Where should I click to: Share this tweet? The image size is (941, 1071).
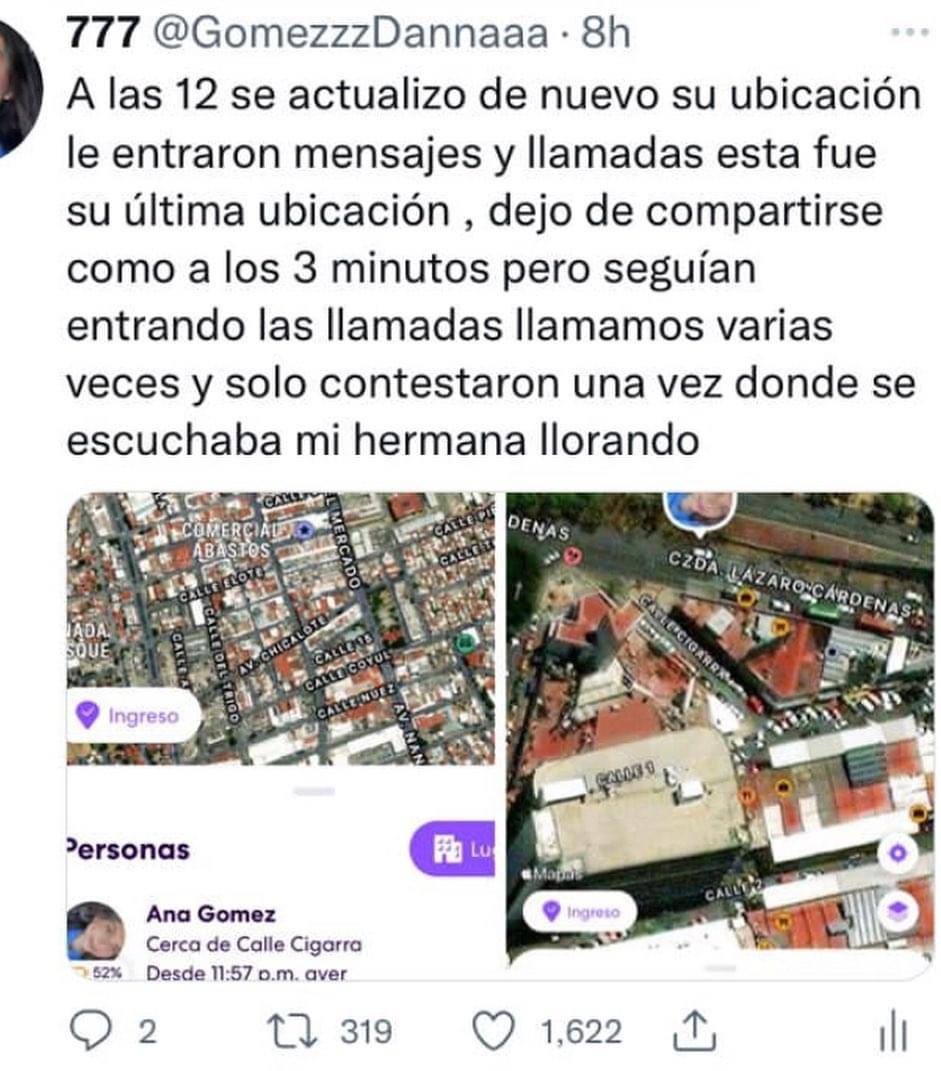click(x=693, y=1032)
